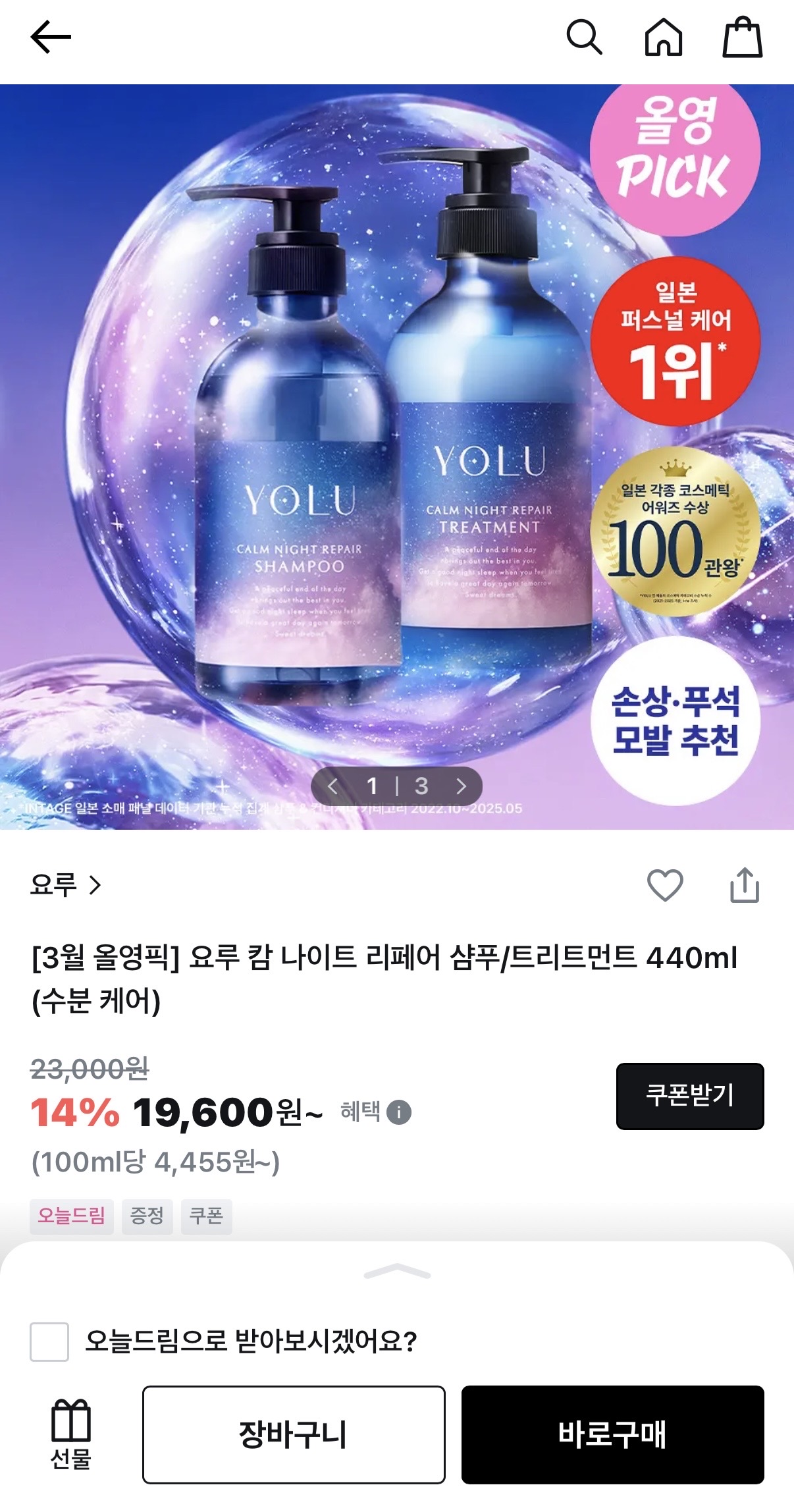The height and width of the screenshot is (1512, 794).
Task: Expand the bottom sheet handle
Action: pyautogui.click(x=397, y=1272)
